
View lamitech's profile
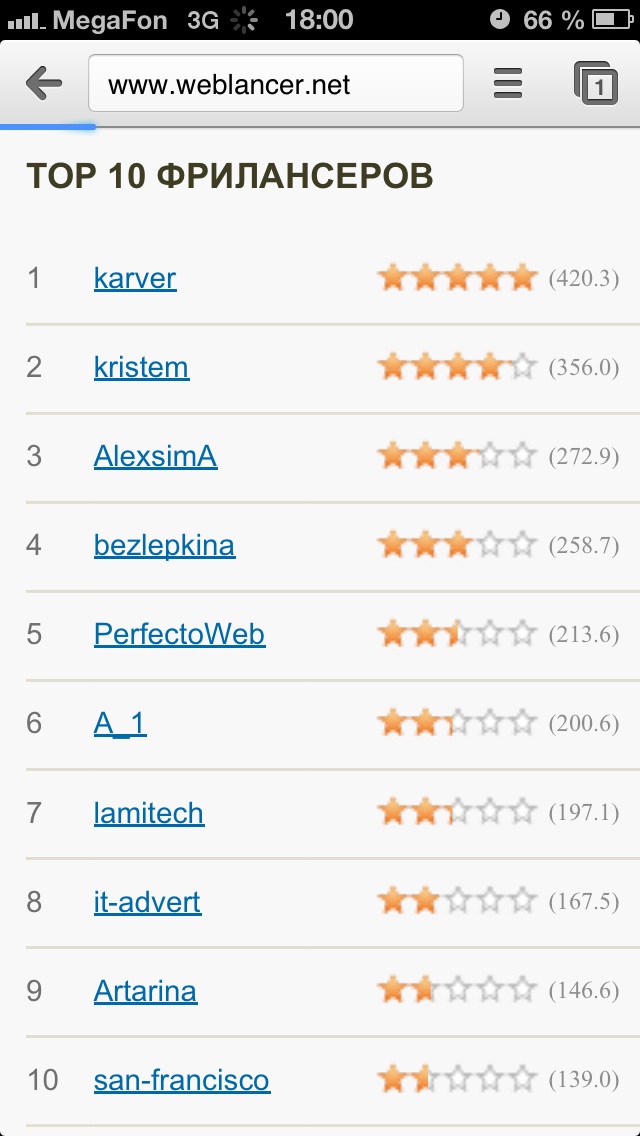[x=149, y=813]
